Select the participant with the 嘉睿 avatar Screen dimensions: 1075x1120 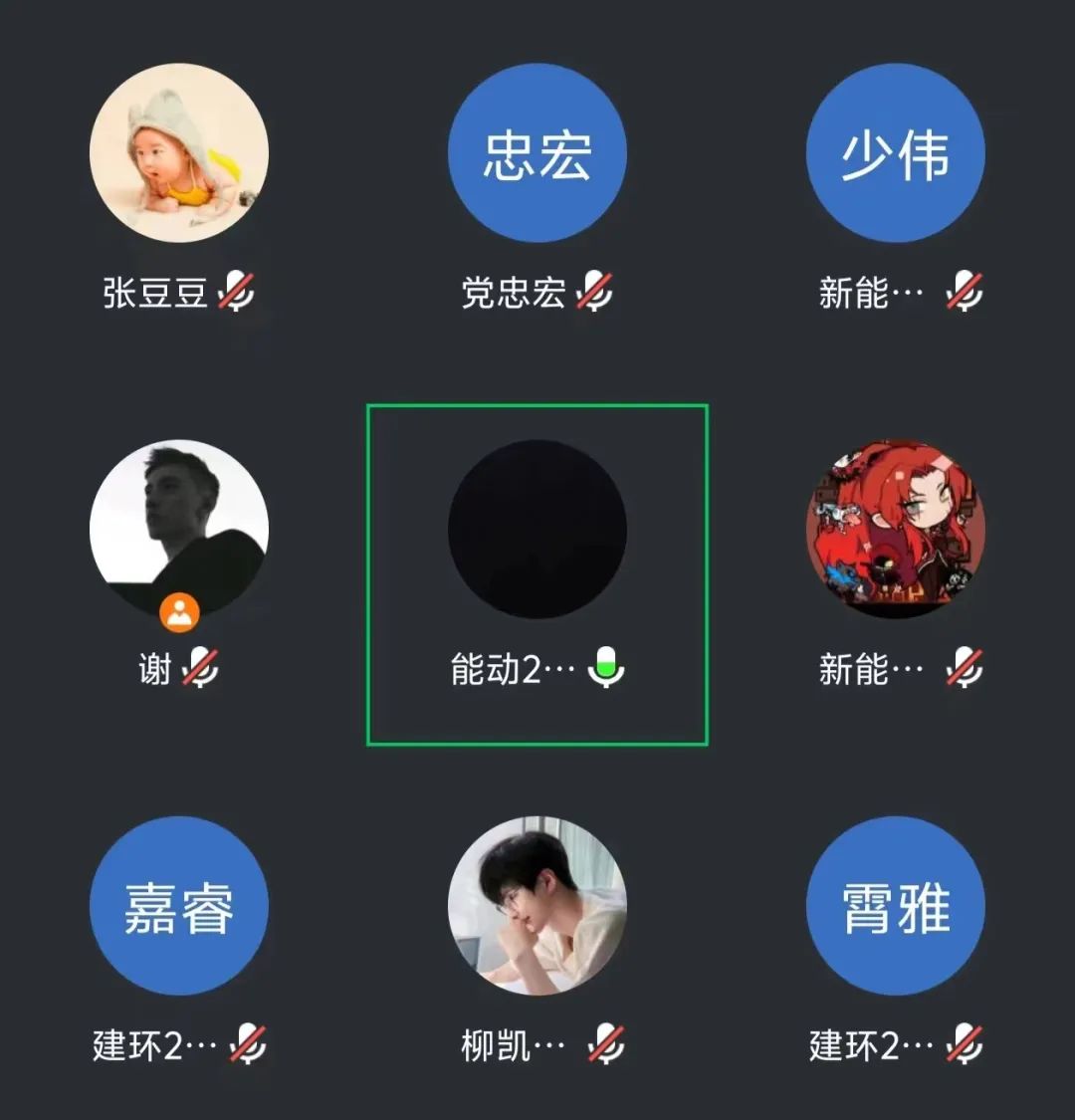click(x=179, y=906)
